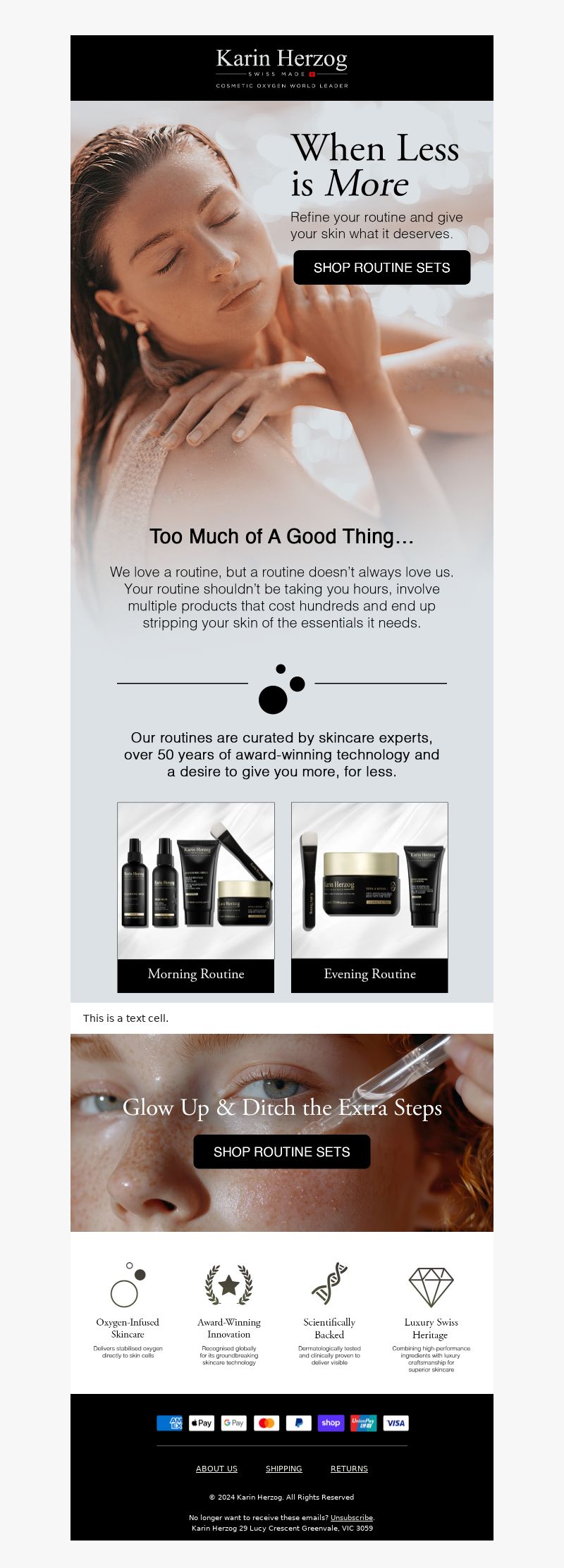This screenshot has height=1568, width=564.
Task: Tap Shop Routine Sets under Glow Up heading
Action: (x=281, y=1152)
